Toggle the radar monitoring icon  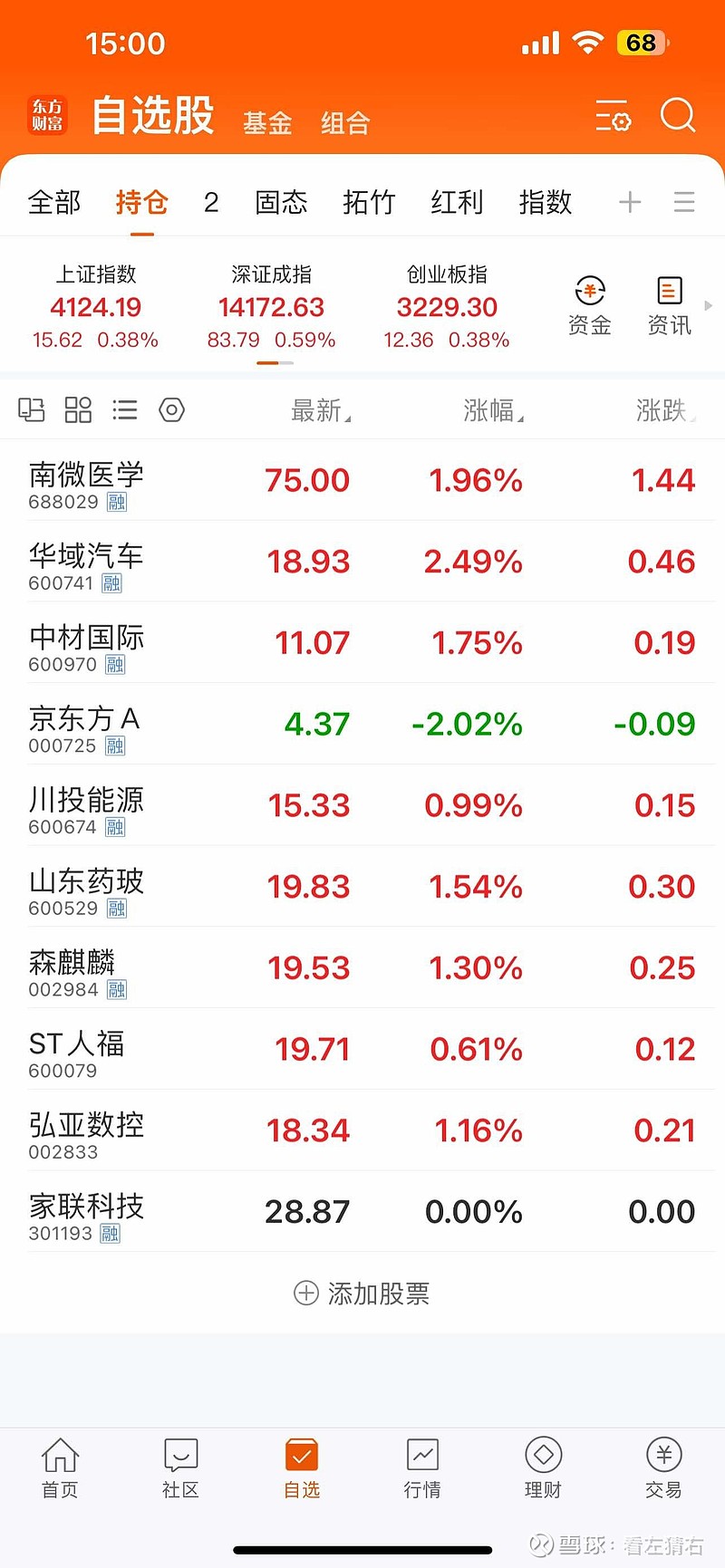coord(171,410)
